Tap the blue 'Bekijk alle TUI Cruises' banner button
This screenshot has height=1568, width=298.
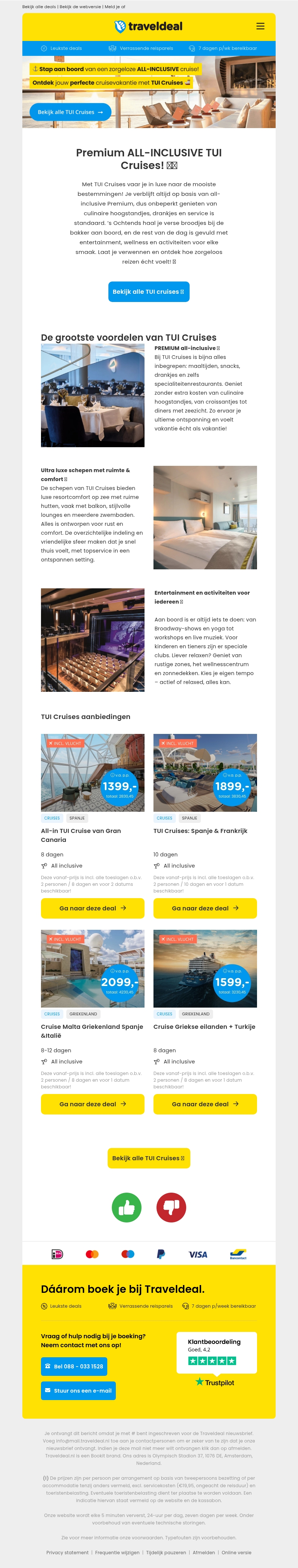[x=70, y=112]
